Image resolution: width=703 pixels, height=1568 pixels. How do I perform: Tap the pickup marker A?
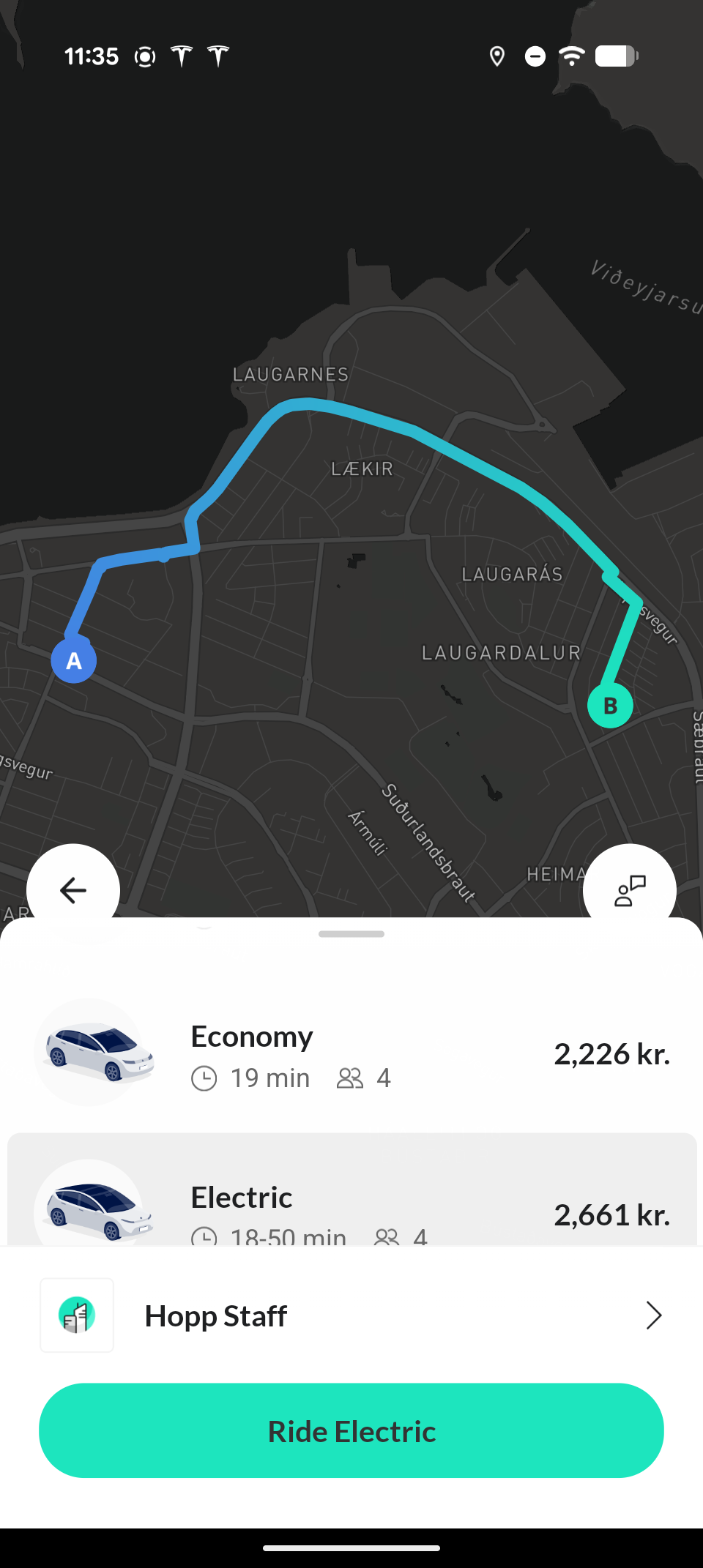point(74,661)
